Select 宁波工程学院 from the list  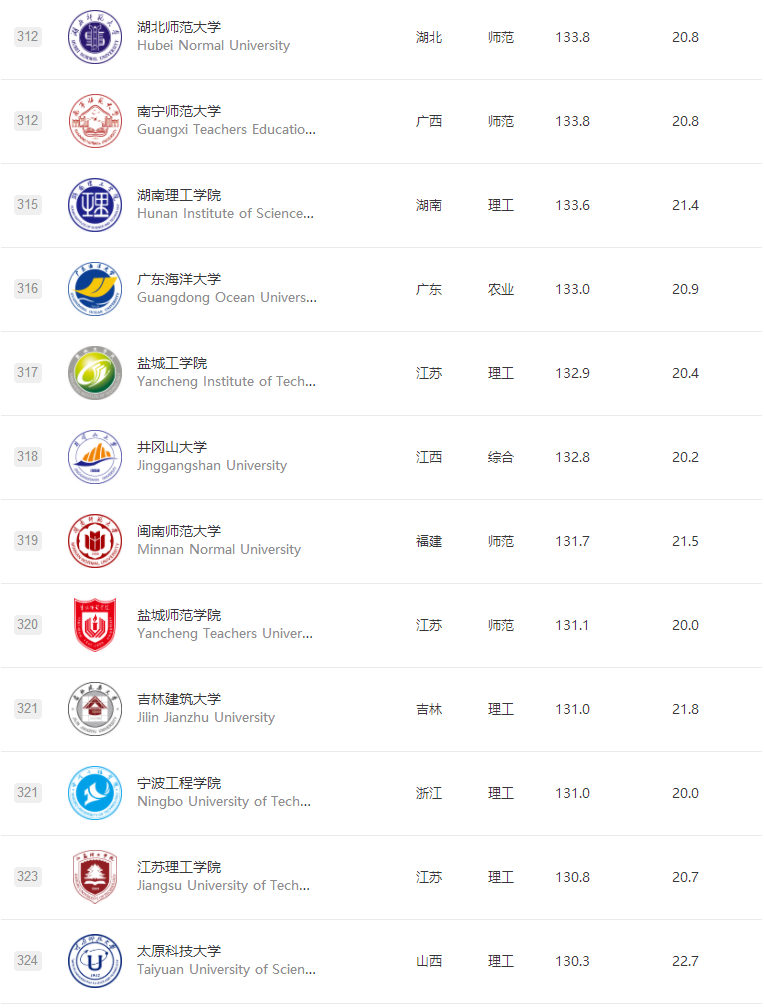(x=179, y=784)
